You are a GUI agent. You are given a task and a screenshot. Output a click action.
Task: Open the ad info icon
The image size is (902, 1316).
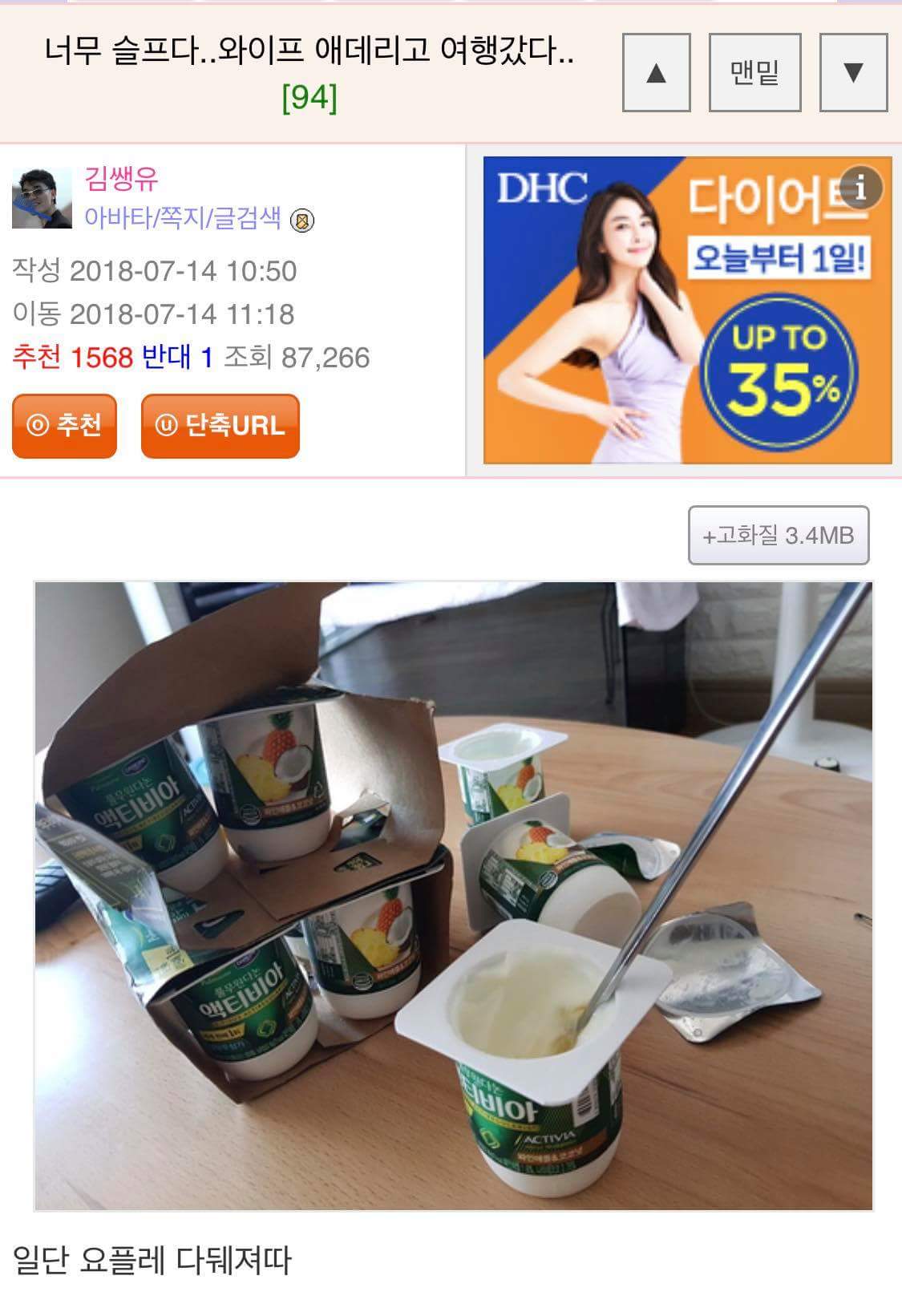tap(862, 189)
